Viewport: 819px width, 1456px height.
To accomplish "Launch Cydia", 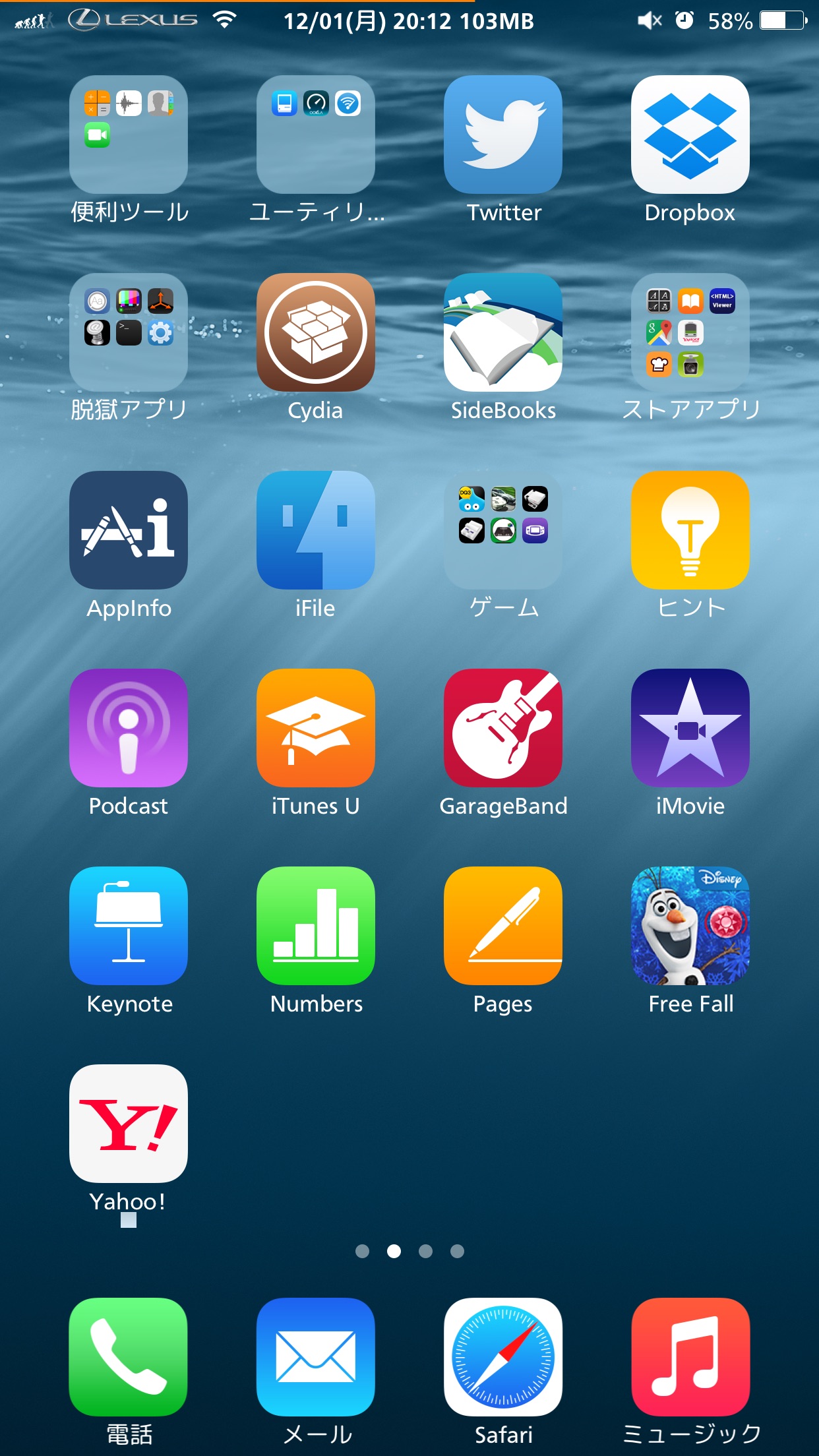I will [x=316, y=332].
